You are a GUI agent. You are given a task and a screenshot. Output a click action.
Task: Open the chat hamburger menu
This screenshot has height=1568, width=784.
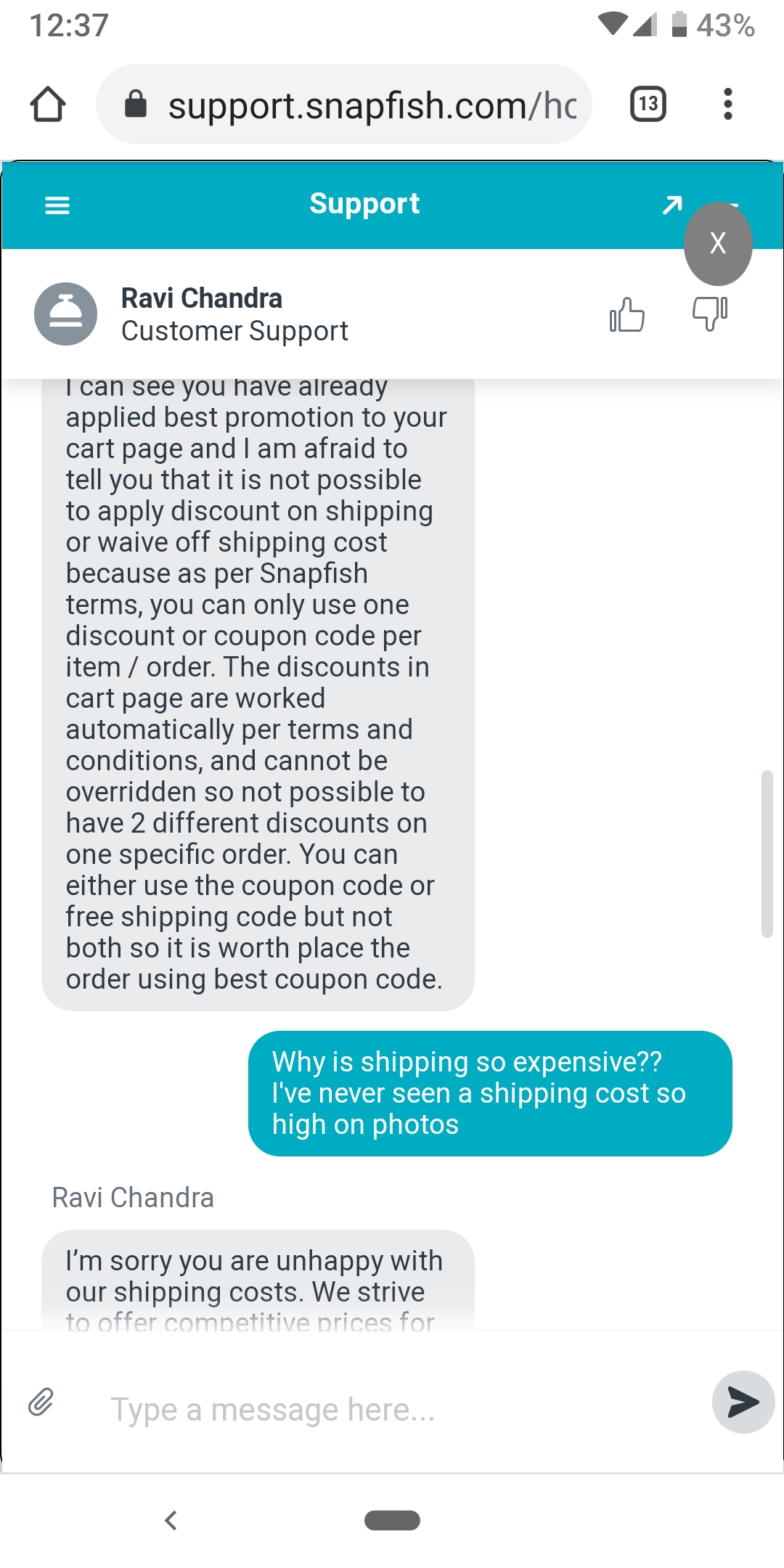coord(57,205)
